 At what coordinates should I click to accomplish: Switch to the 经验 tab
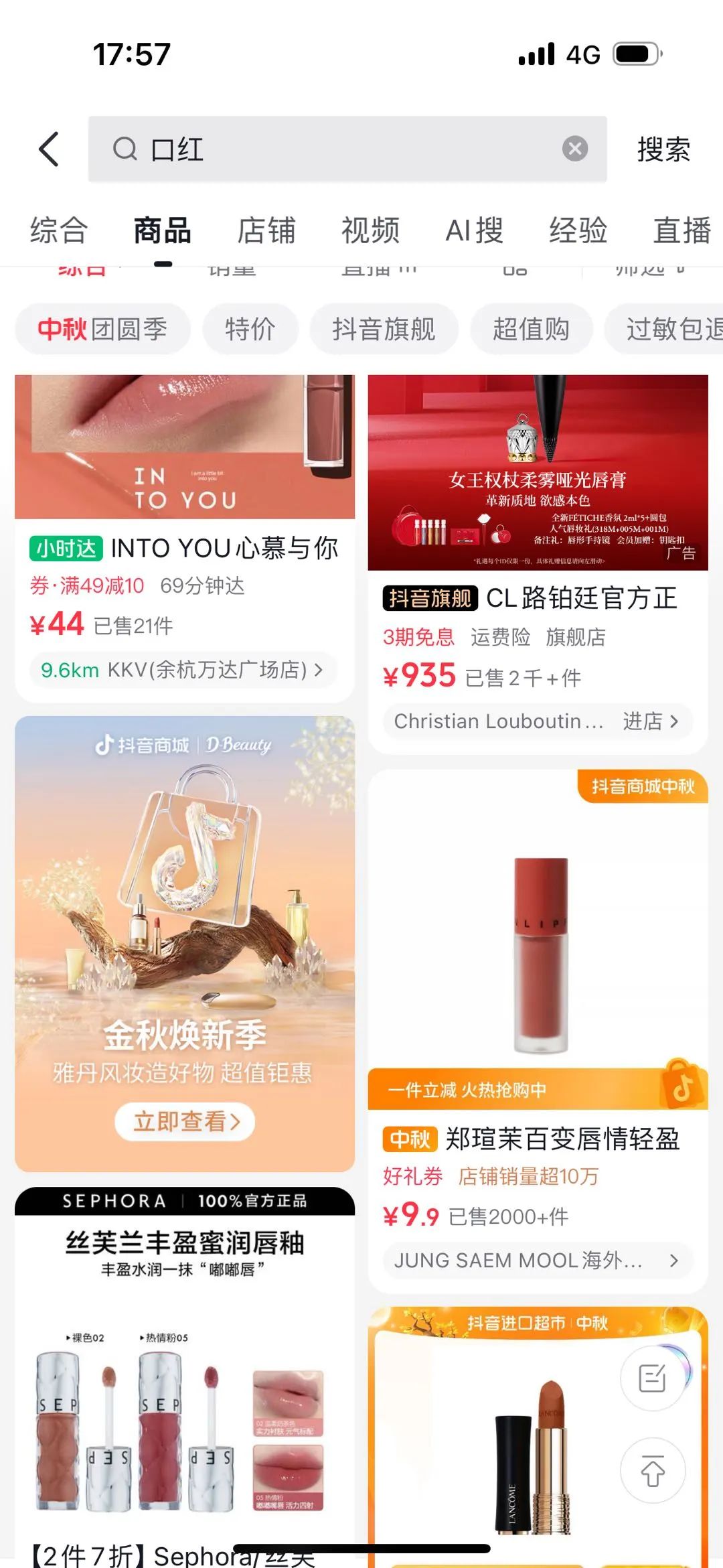(x=578, y=230)
